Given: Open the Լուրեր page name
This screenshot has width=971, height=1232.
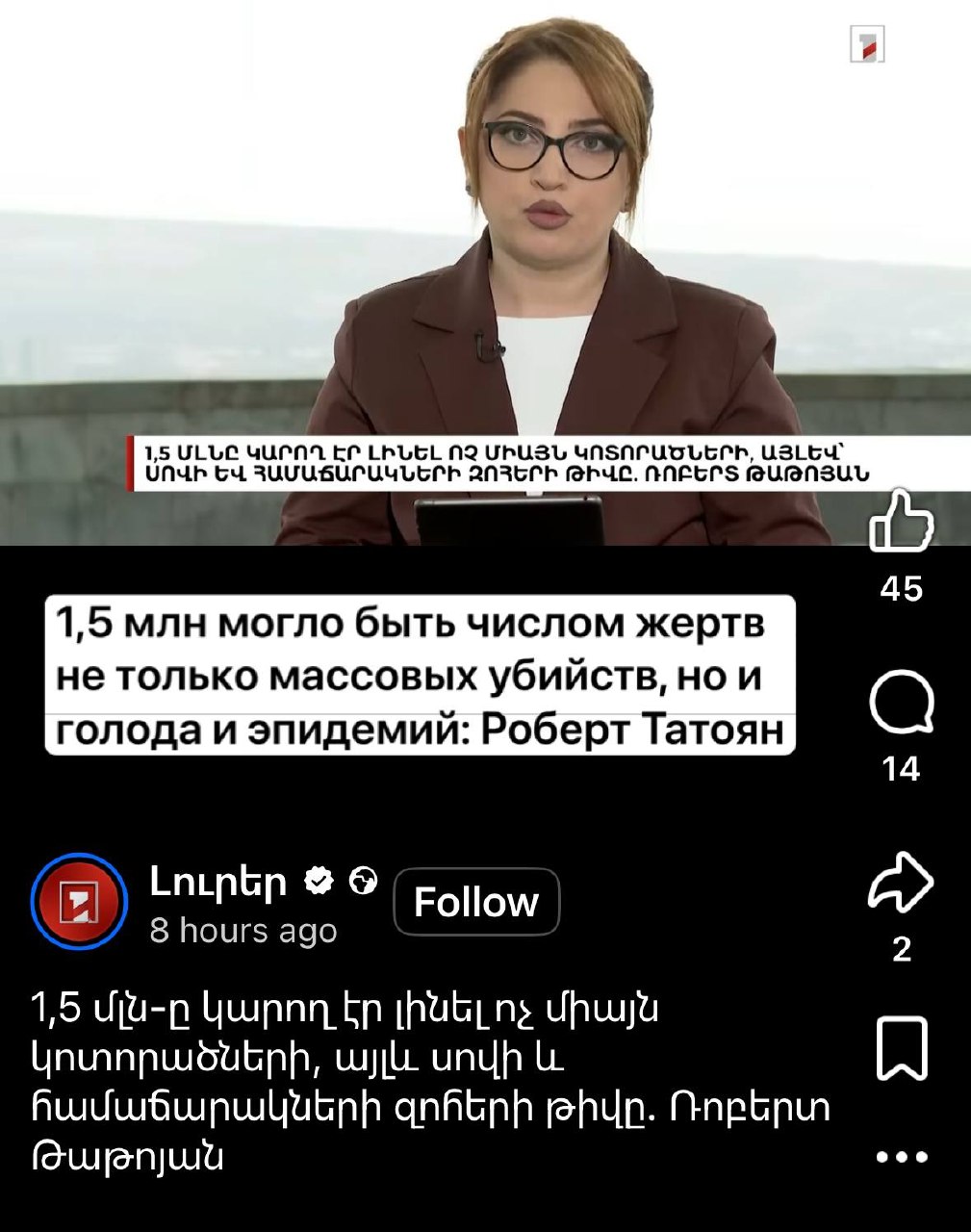Looking at the screenshot, I should pos(218,880).
